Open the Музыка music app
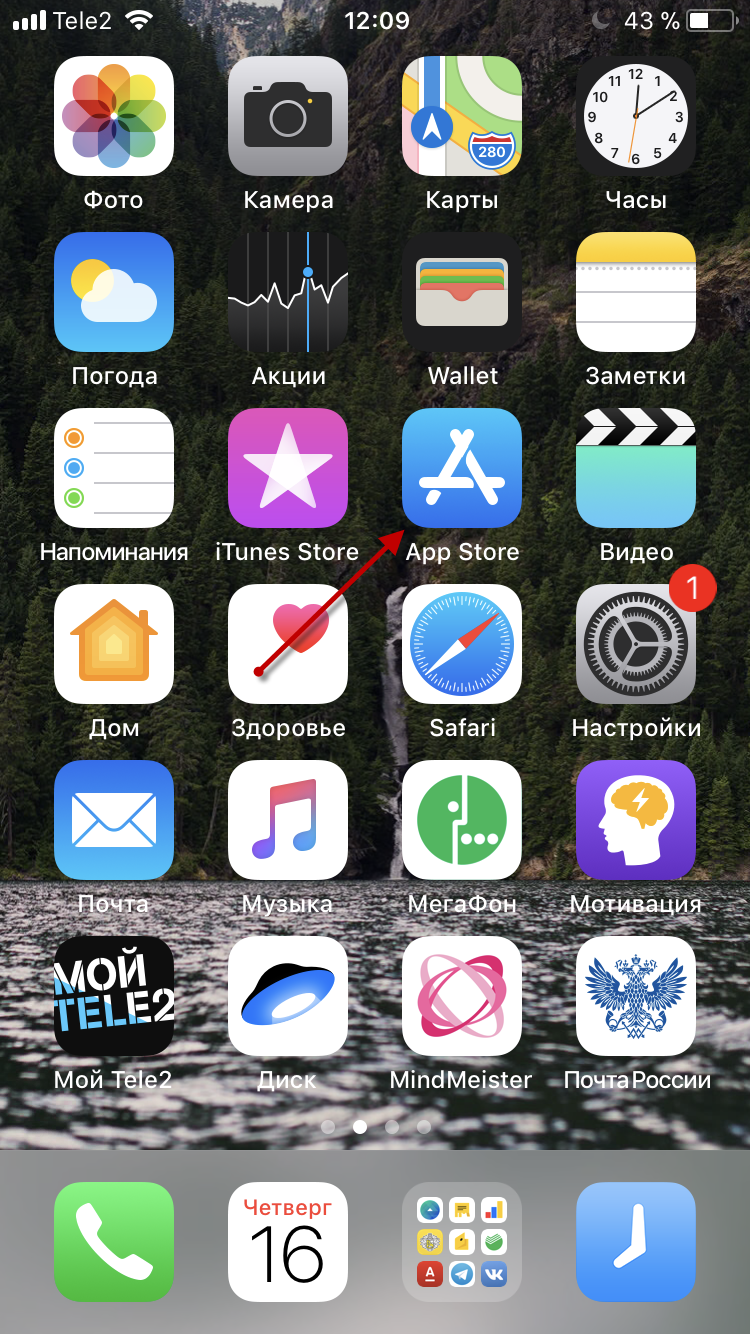This screenshot has width=750, height=1334. (288, 820)
